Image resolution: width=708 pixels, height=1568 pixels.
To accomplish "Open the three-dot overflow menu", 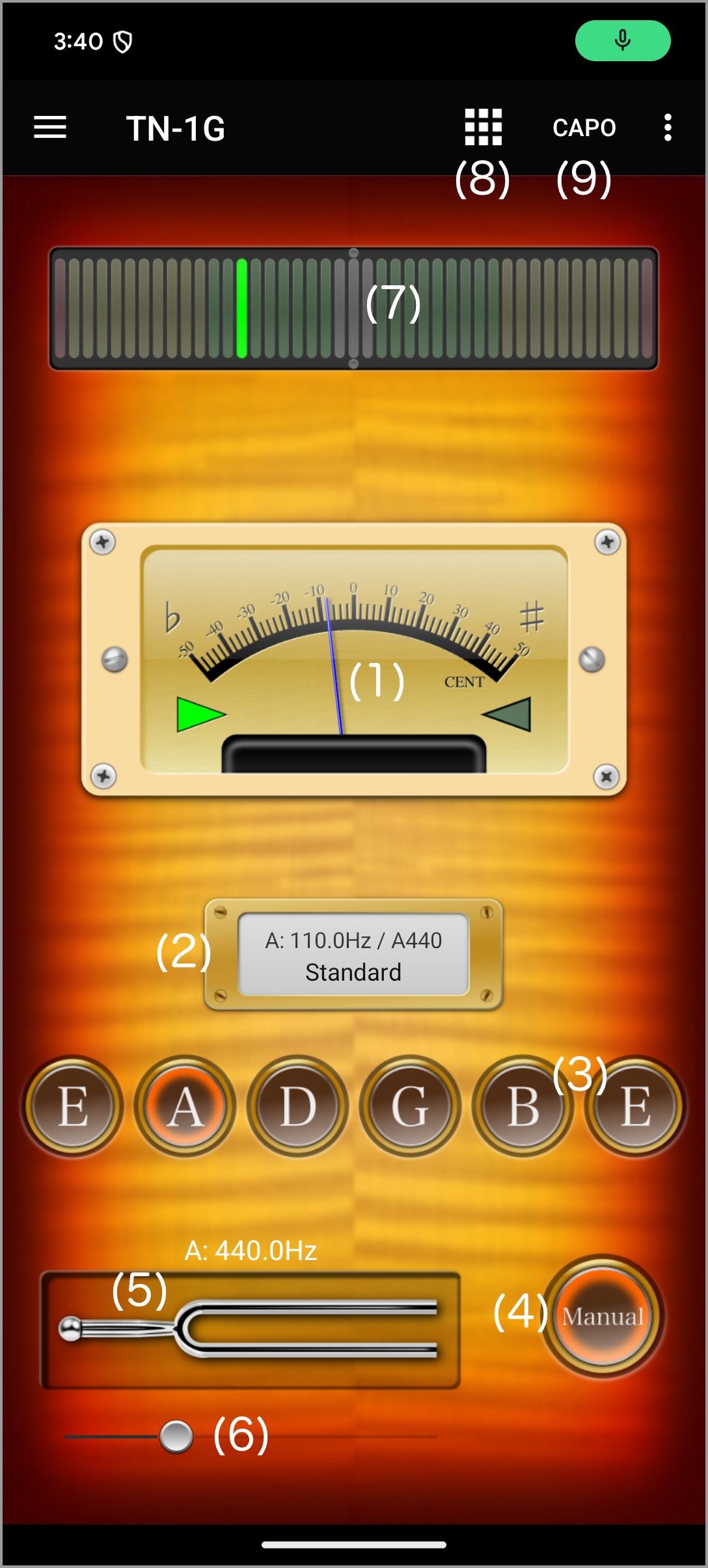I will click(x=667, y=128).
